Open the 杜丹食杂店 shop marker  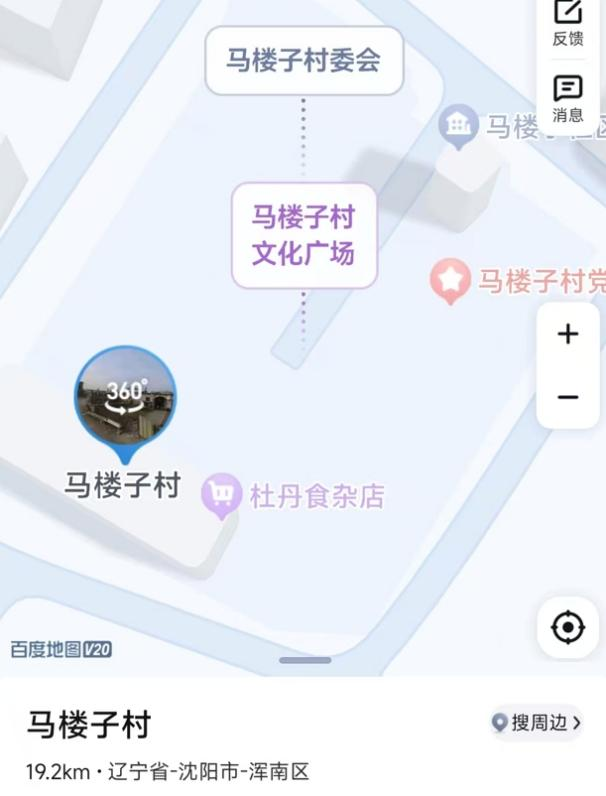[x=222, y=493]
